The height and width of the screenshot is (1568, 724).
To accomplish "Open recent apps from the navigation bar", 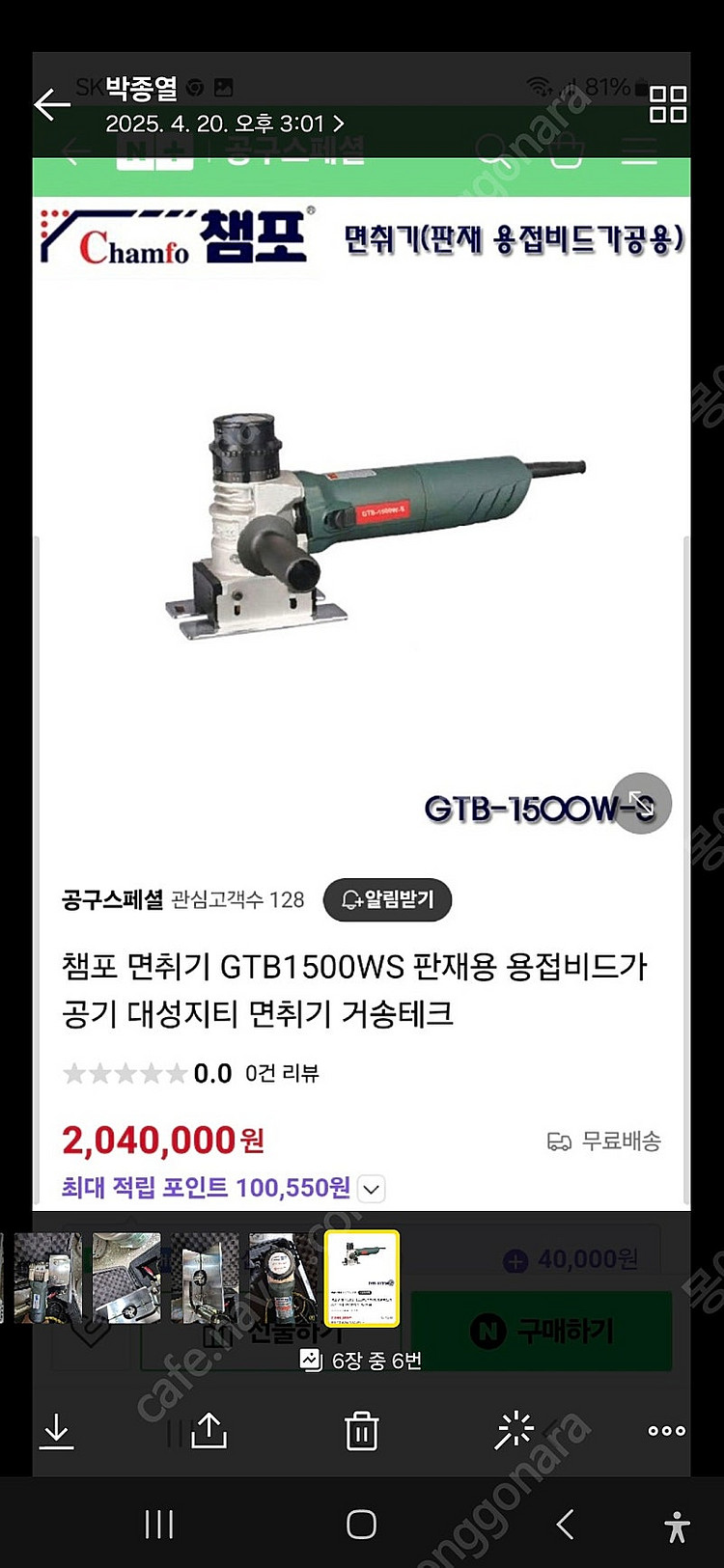I will click(159, 1525).
